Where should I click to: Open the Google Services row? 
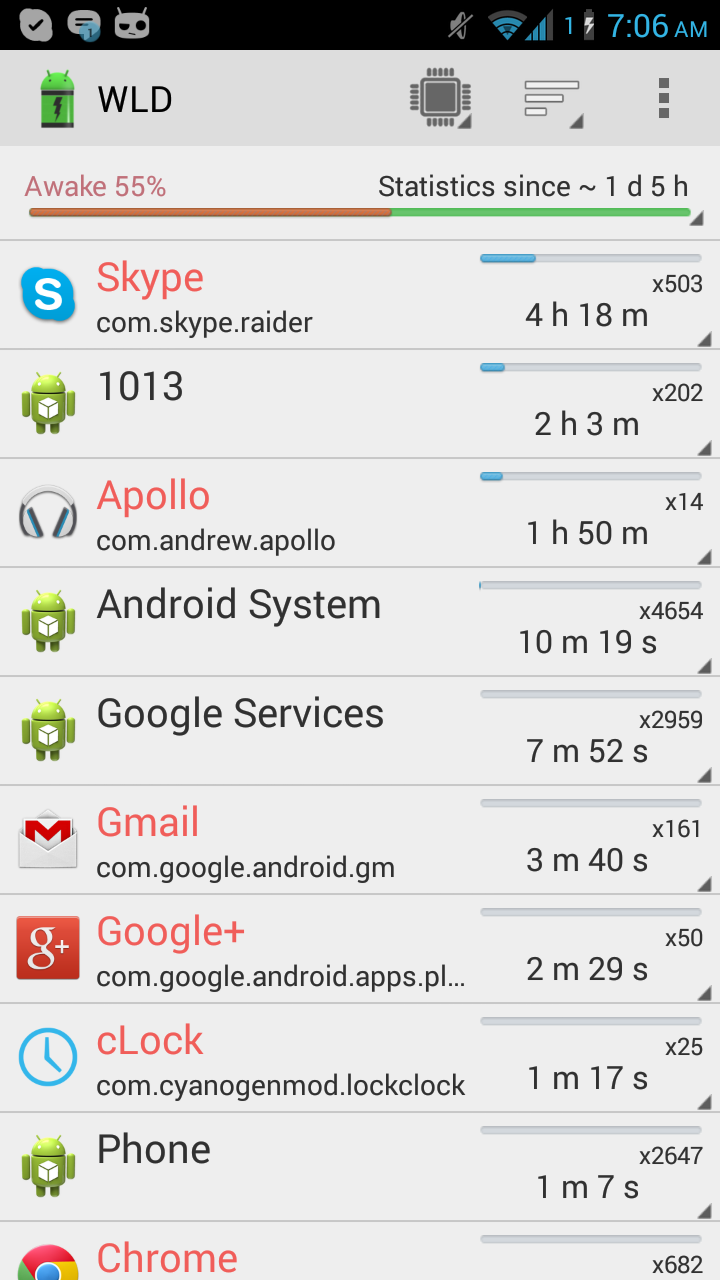(x=360, y=731)
